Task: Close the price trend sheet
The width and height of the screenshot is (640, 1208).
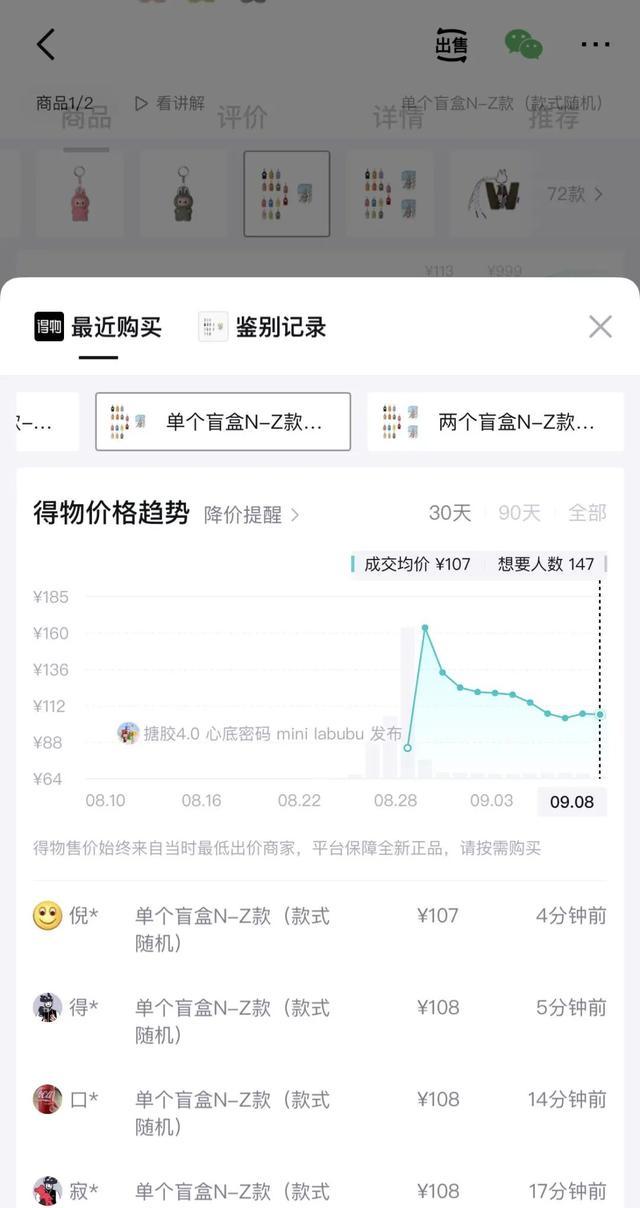Action: click(600, 326)
